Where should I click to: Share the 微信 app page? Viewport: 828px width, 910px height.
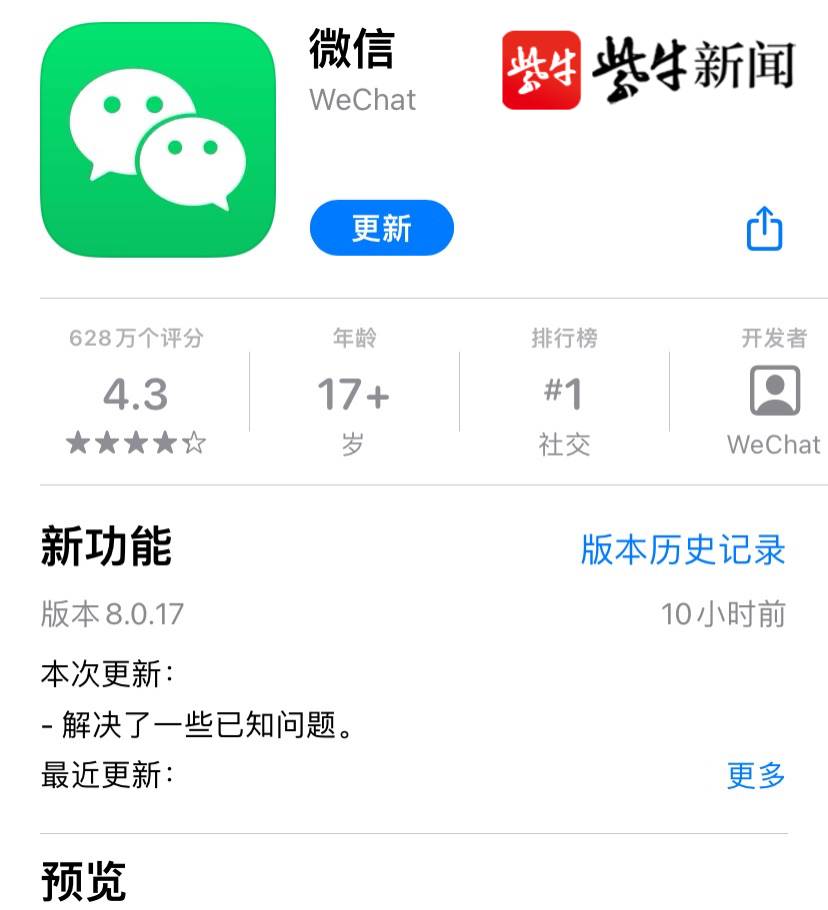pyautogui.click(x=764, y=229)
